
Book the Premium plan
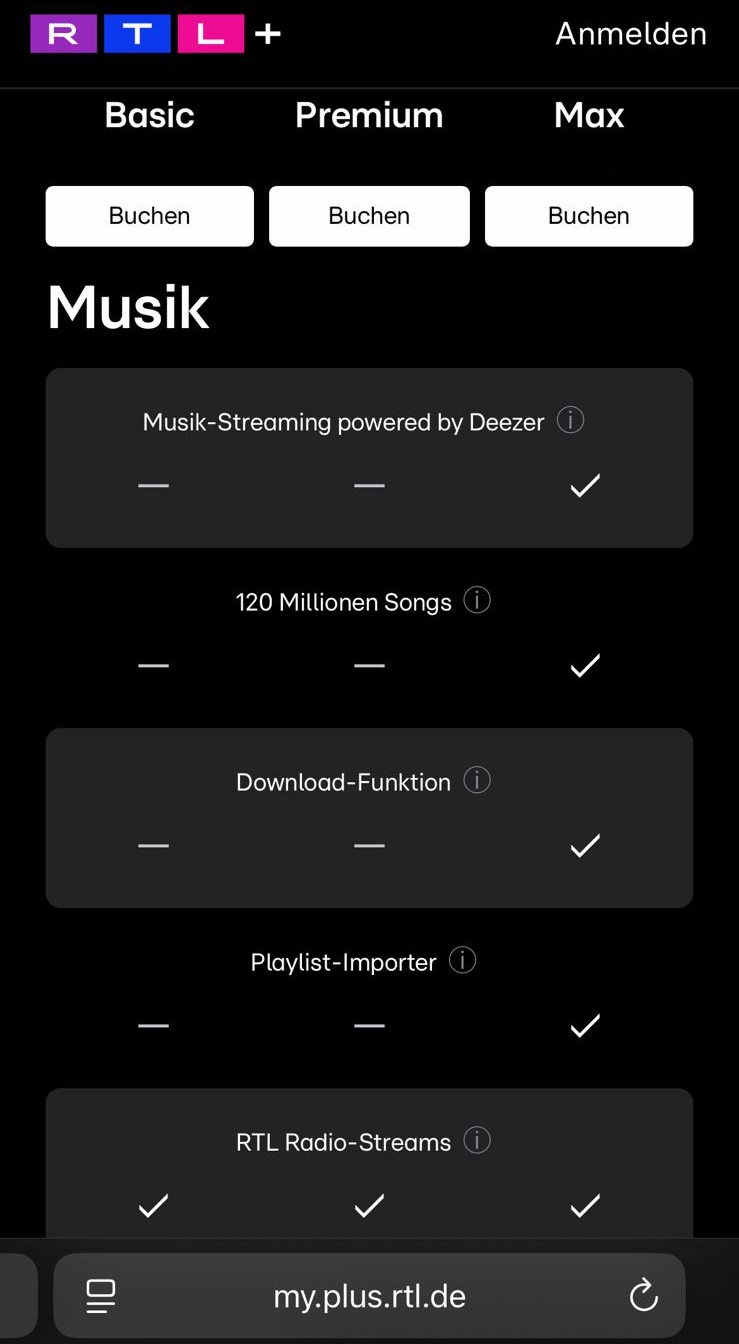coord(369,216)
